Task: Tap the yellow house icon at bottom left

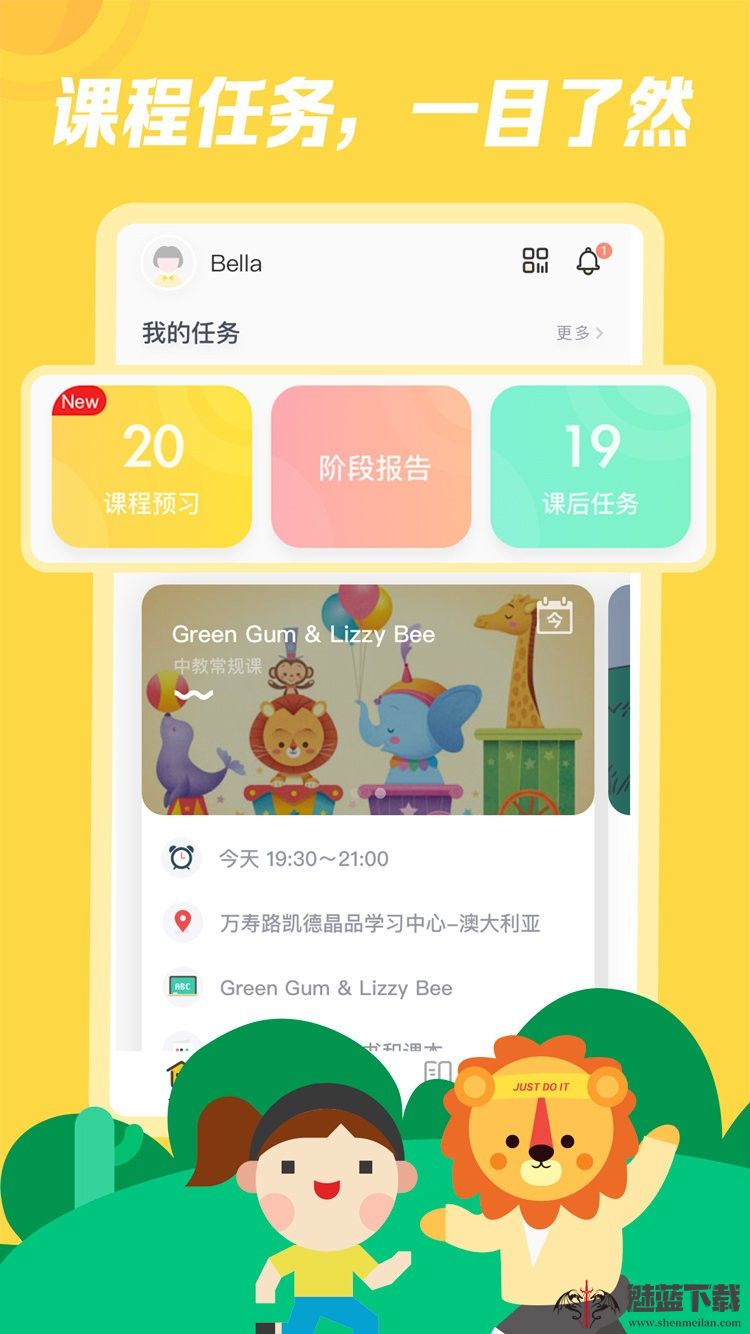Action: pos(178,1070)
